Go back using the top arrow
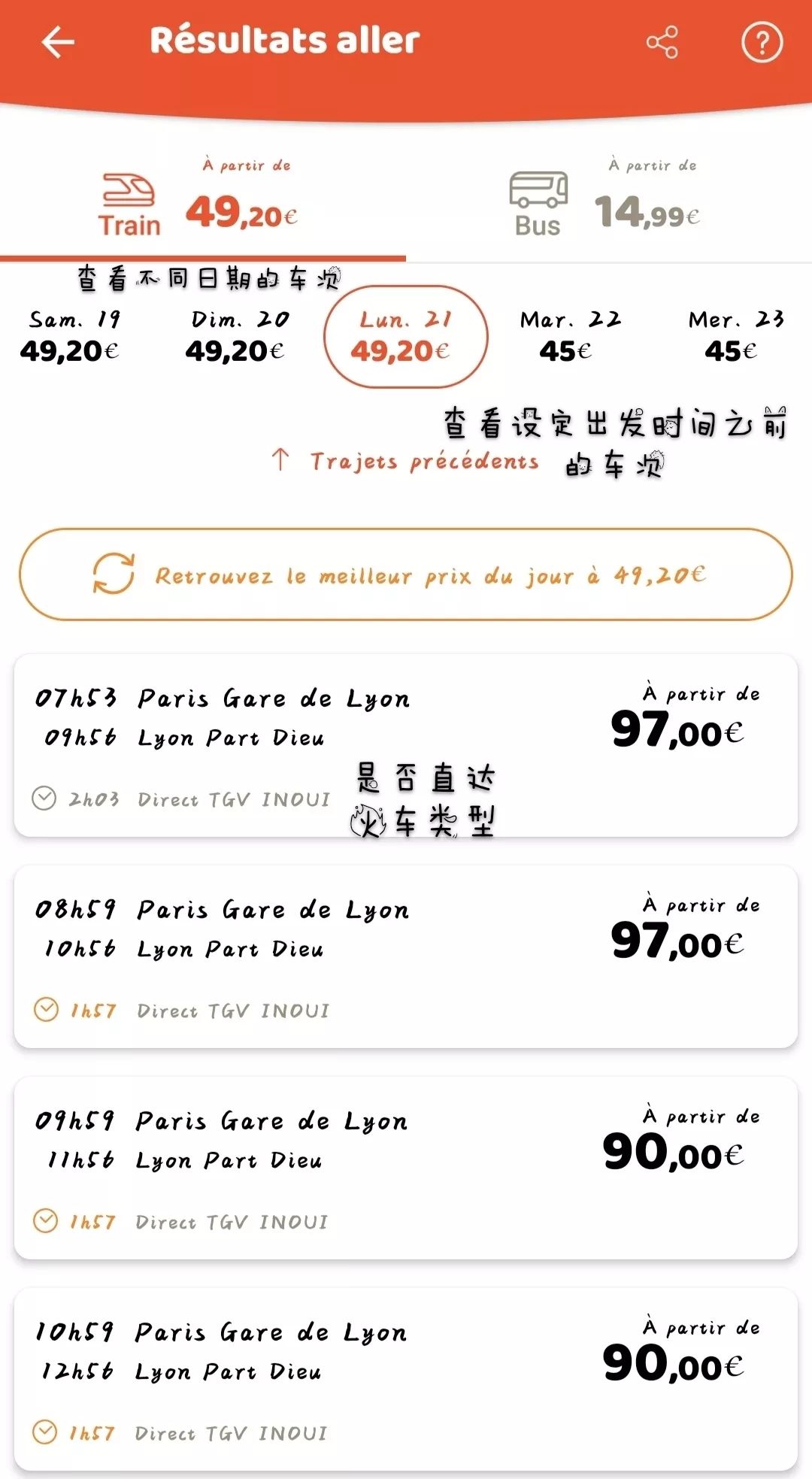This screenshot has height=1479, width=812. click(x=58, y=42)
